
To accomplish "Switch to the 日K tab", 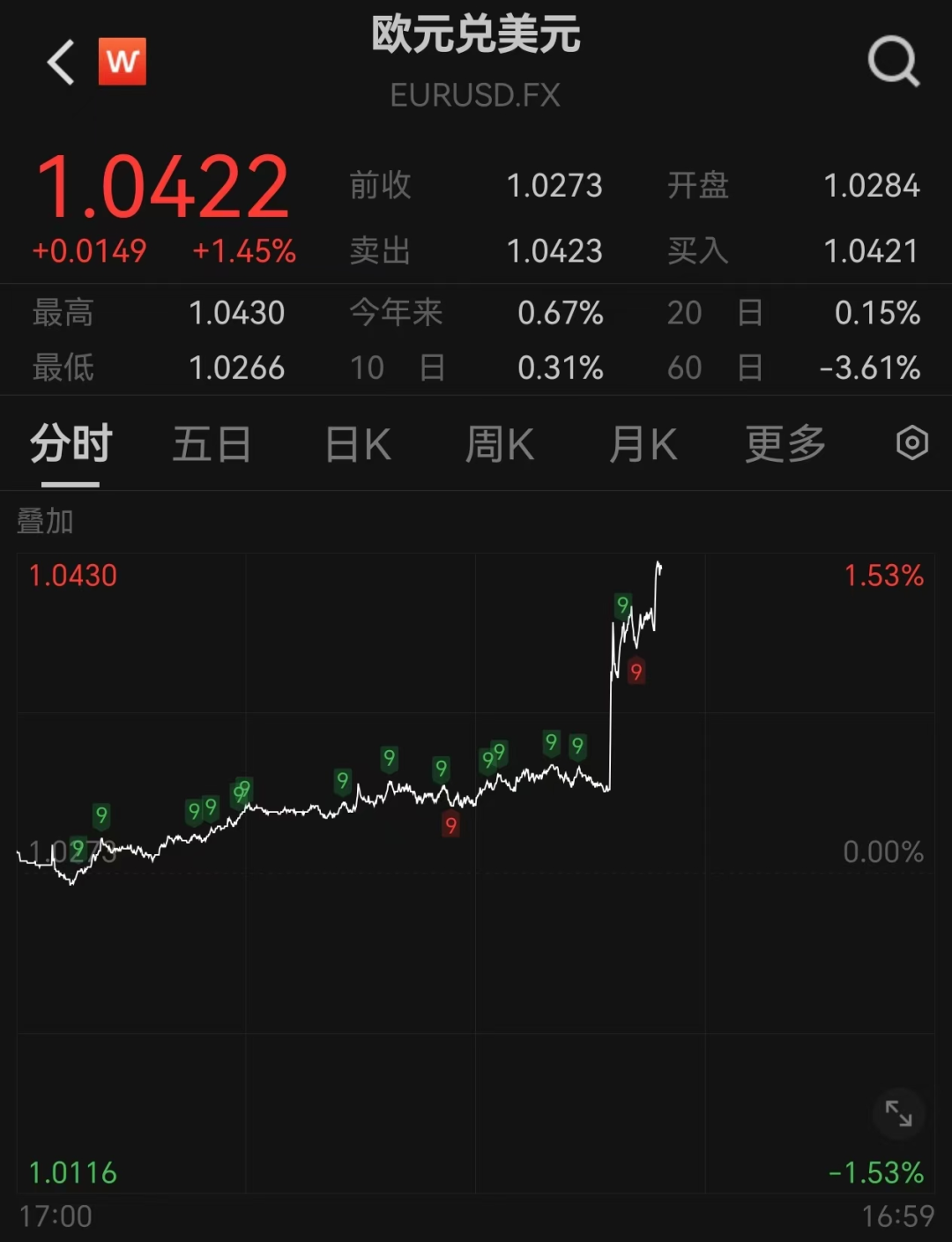I will pos(356,444).
